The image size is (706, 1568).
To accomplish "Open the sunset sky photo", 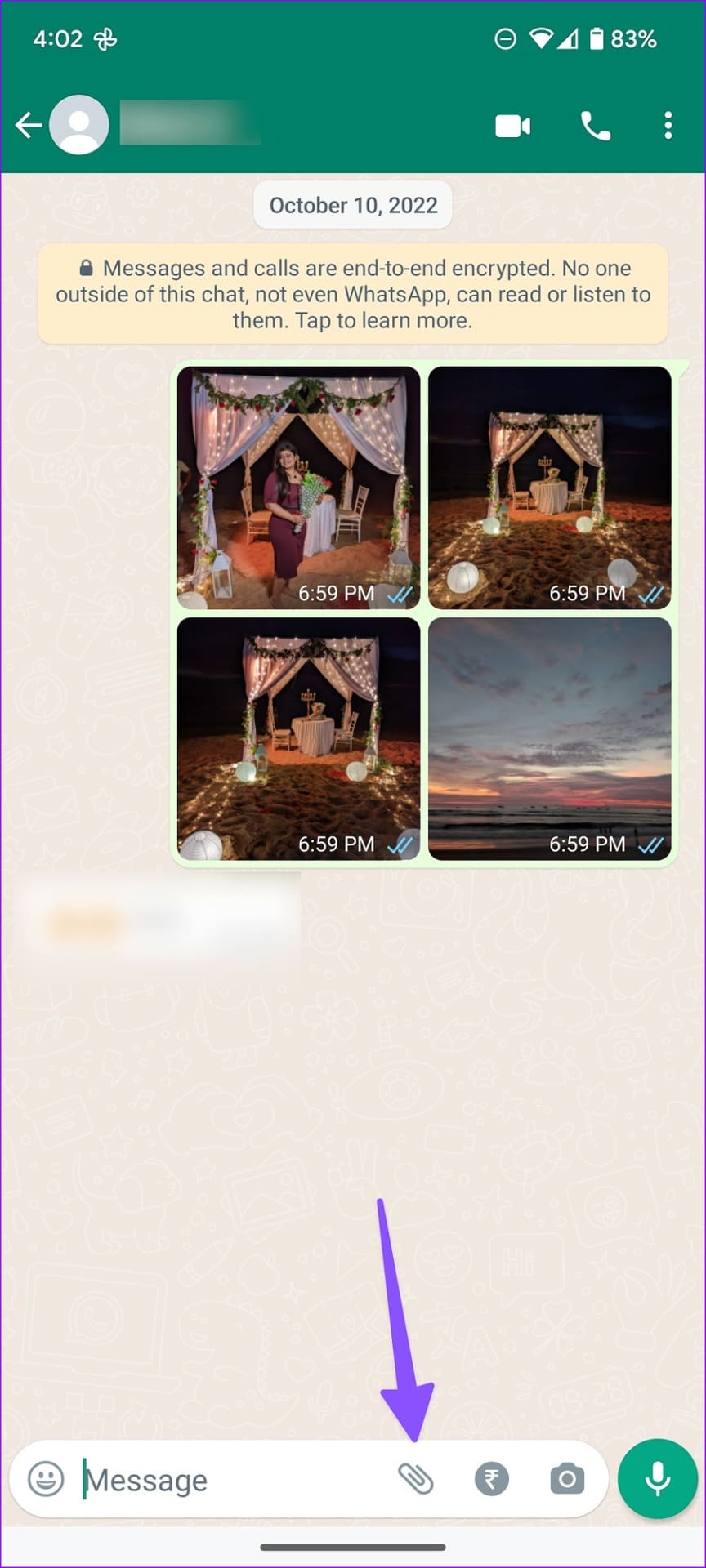I will (550, 738).
